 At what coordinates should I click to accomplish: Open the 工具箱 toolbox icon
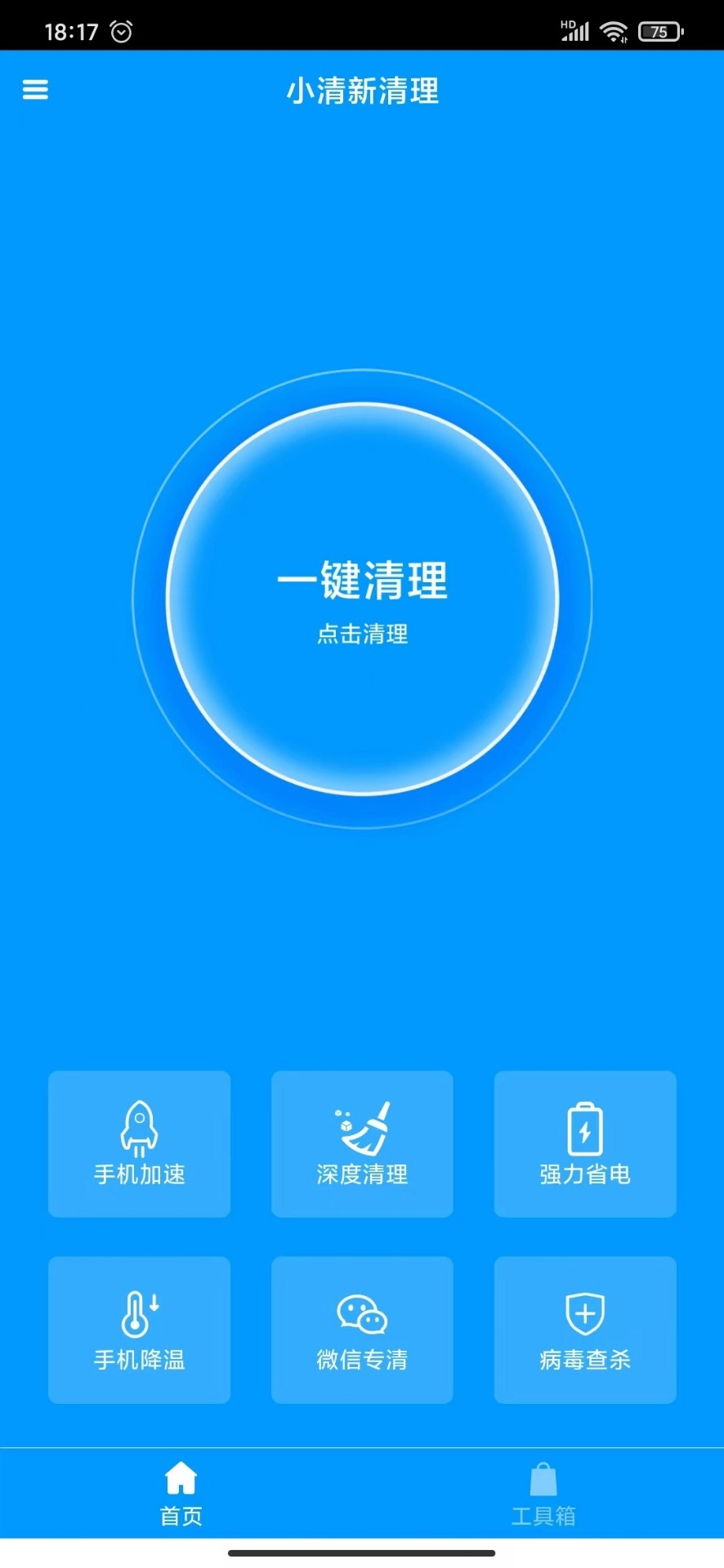click(543, 1478)
